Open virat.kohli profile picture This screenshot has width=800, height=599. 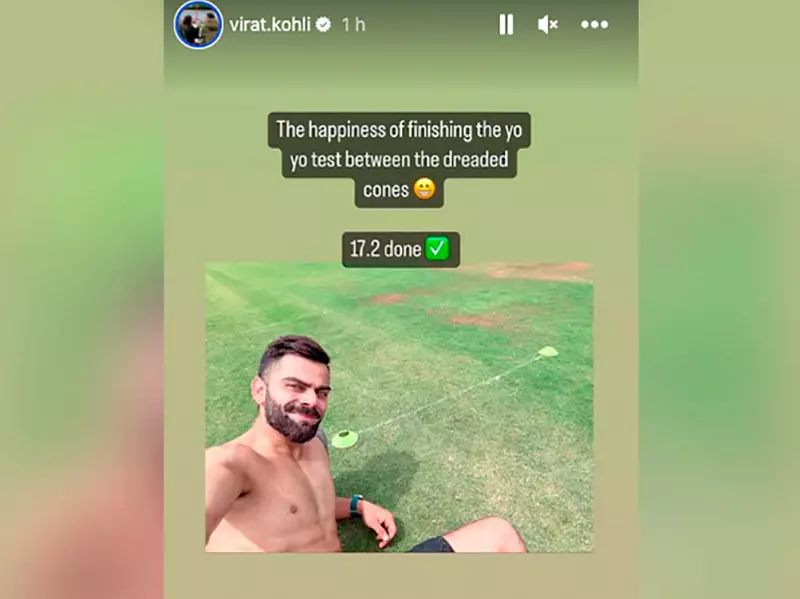(198, 25)
